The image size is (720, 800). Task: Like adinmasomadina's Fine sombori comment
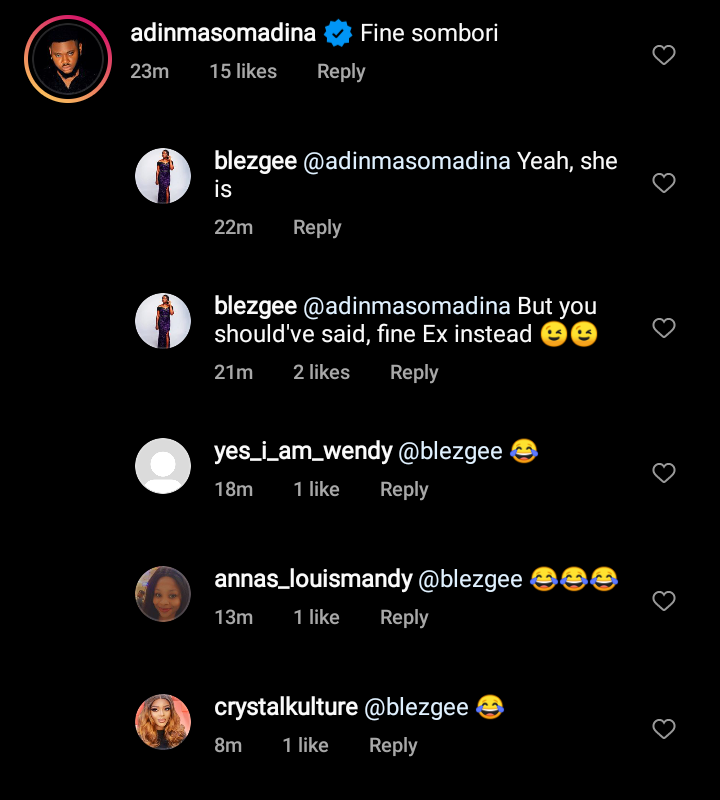[664, 55]
